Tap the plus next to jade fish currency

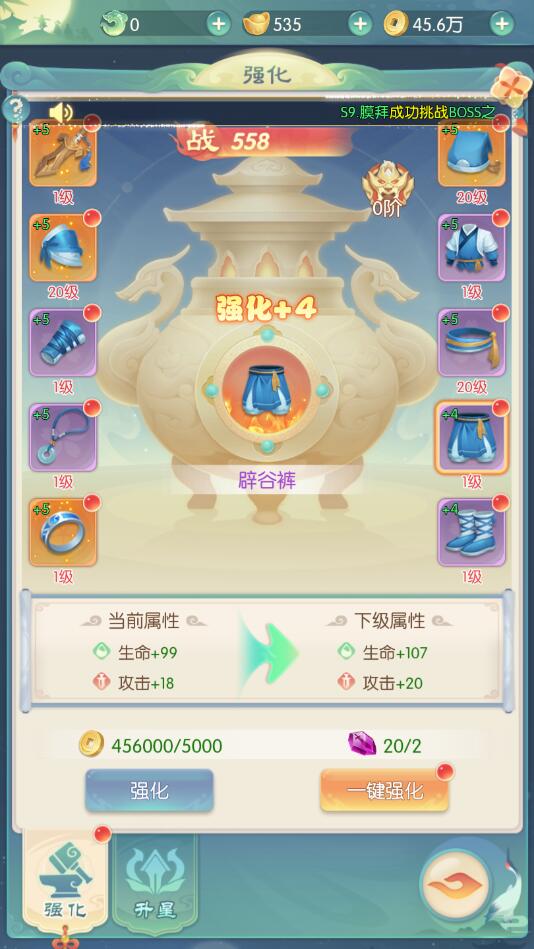tap(219, 24)
